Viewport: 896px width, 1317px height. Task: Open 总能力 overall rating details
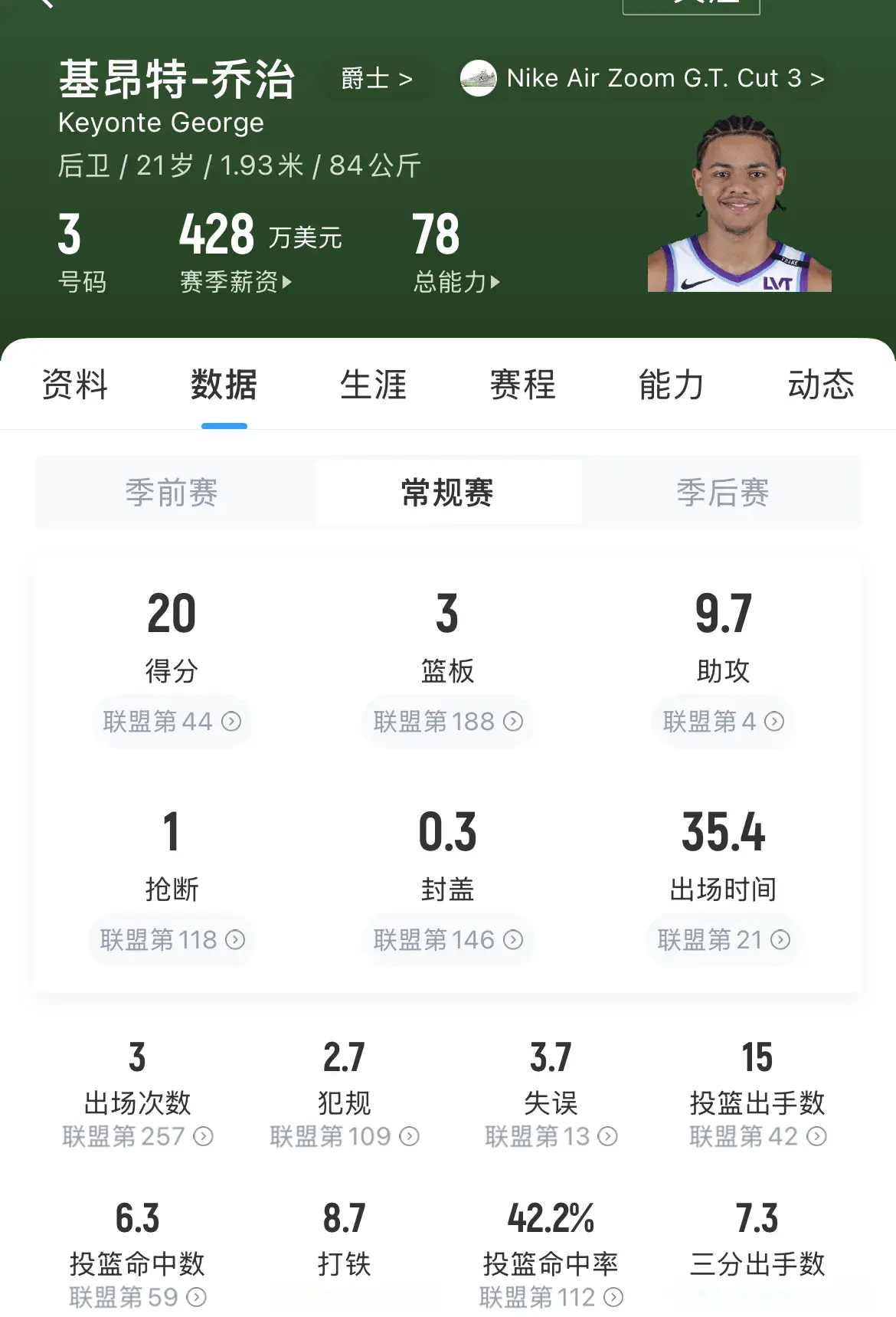pyautogui.click(x=456, y=282)
